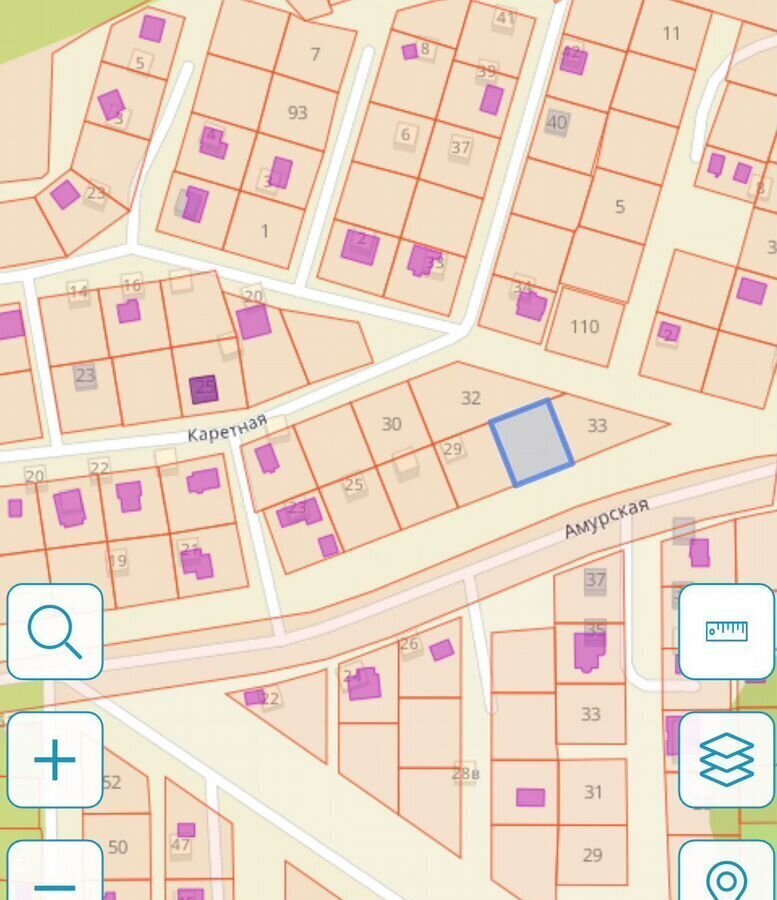Zoom out with the minus button
The width and height of the screenshot is (777, 900).
[55, 875]
